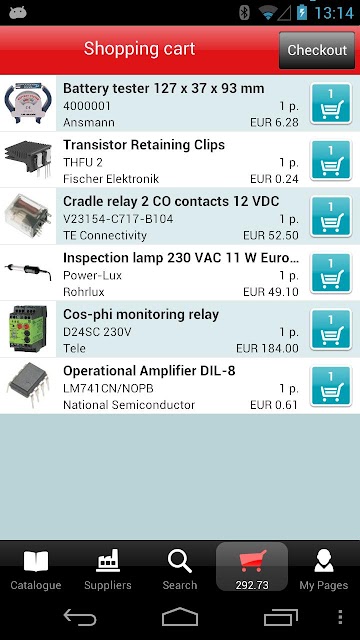The height and width of the screenshot is (640, 360).
Task: Open the Transistor Retaining Clips item
Action: [x=180, y=160]
